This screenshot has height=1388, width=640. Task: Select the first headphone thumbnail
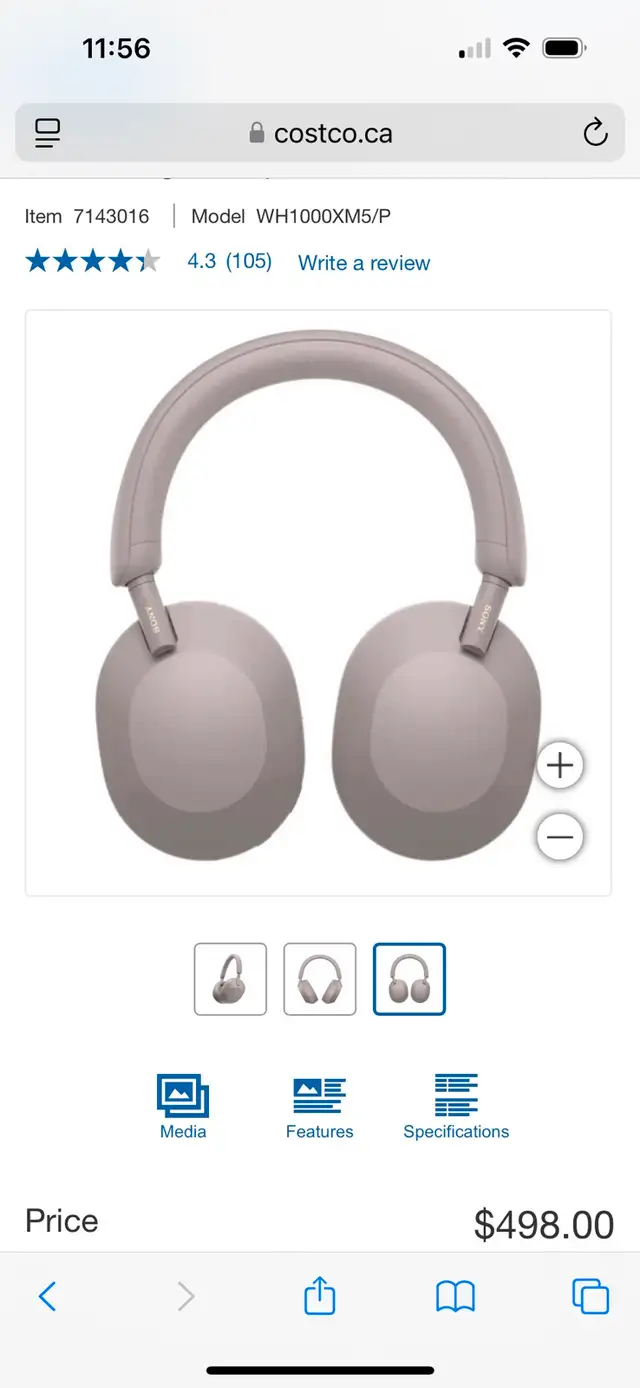pyautogui.click(x=230, y=979)
